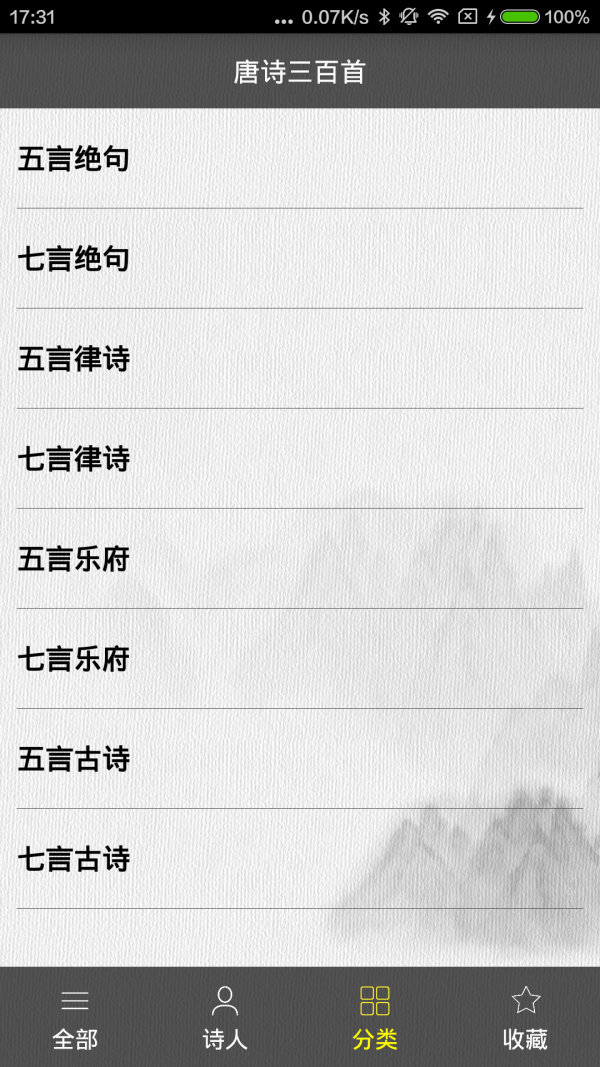View the 五言古诗 category
The width and height of the screenshot is (600, 1067).
pyautogui.click(x=74, y=759)
